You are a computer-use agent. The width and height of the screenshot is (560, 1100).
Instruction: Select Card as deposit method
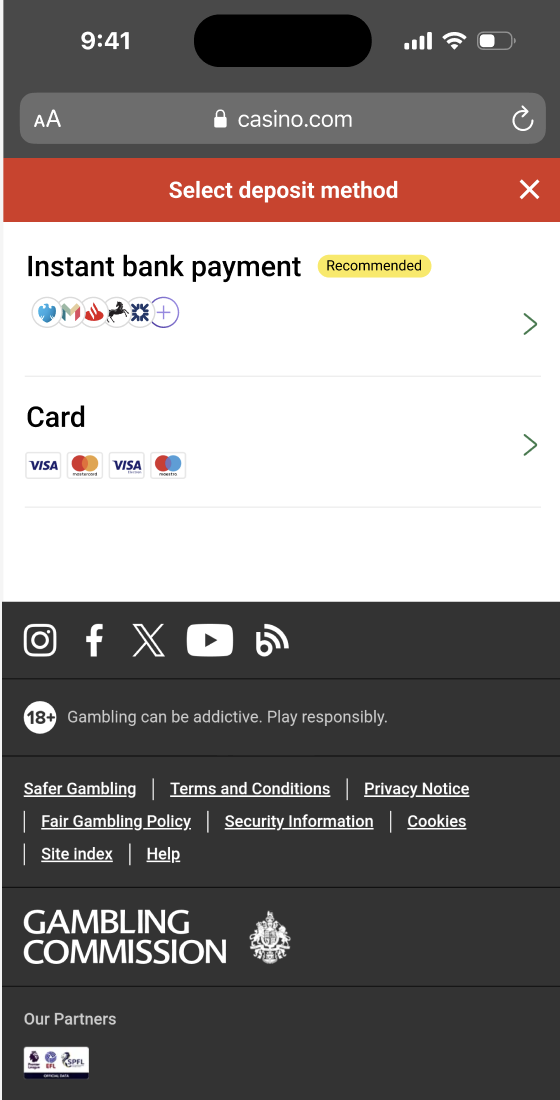[283, 443]
